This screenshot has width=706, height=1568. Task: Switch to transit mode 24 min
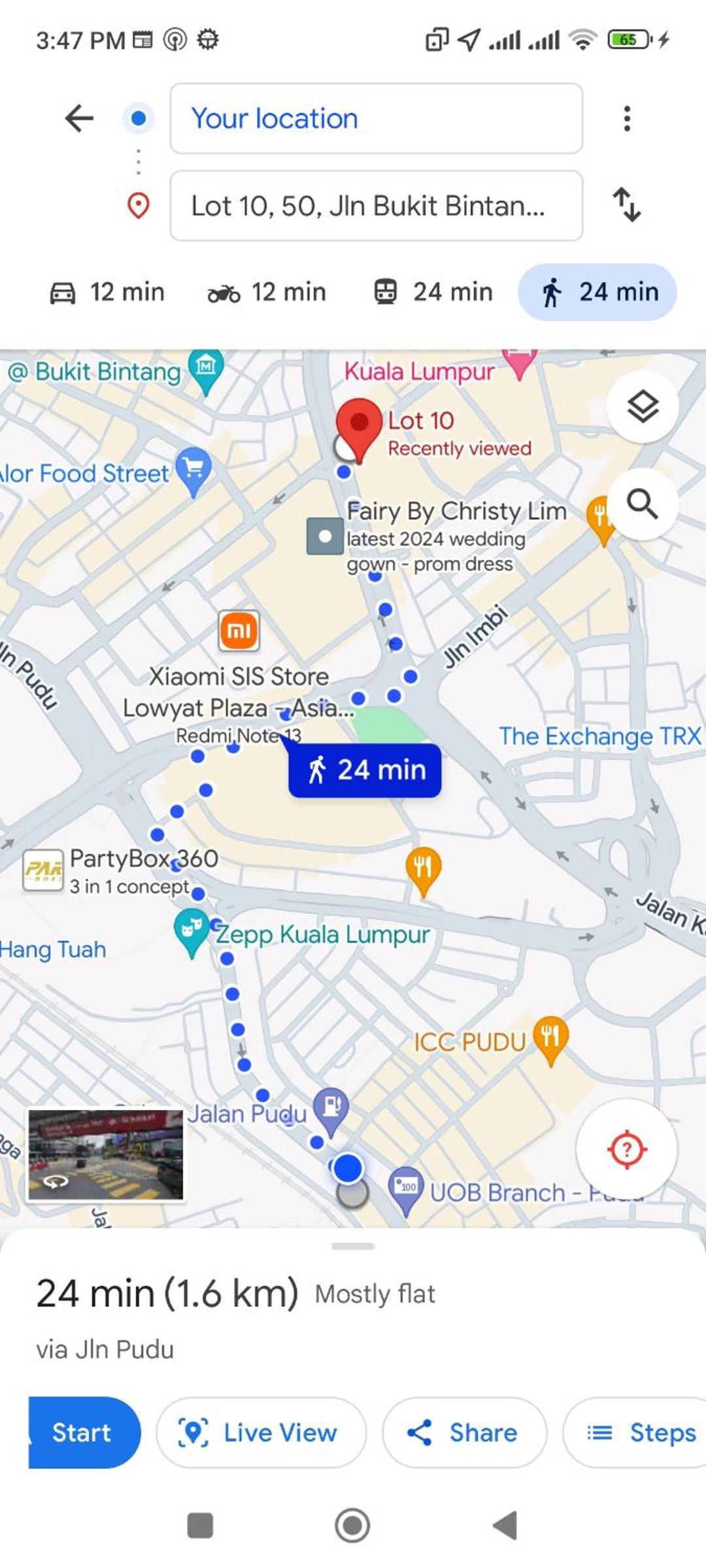433,292
